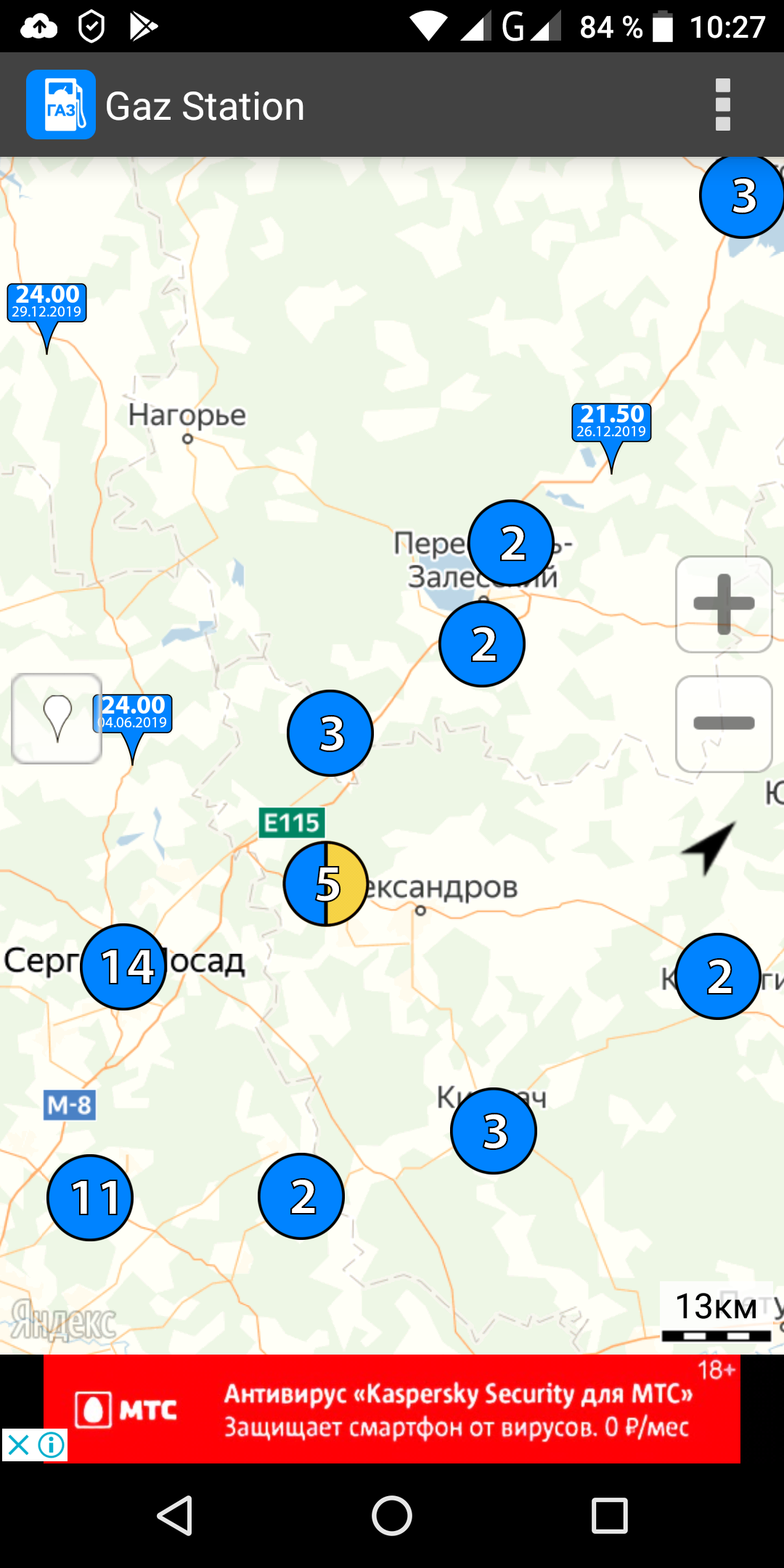784x1568 pixels.
Task: Zoom out the map with minus button
Action: (x=724, y=724)
